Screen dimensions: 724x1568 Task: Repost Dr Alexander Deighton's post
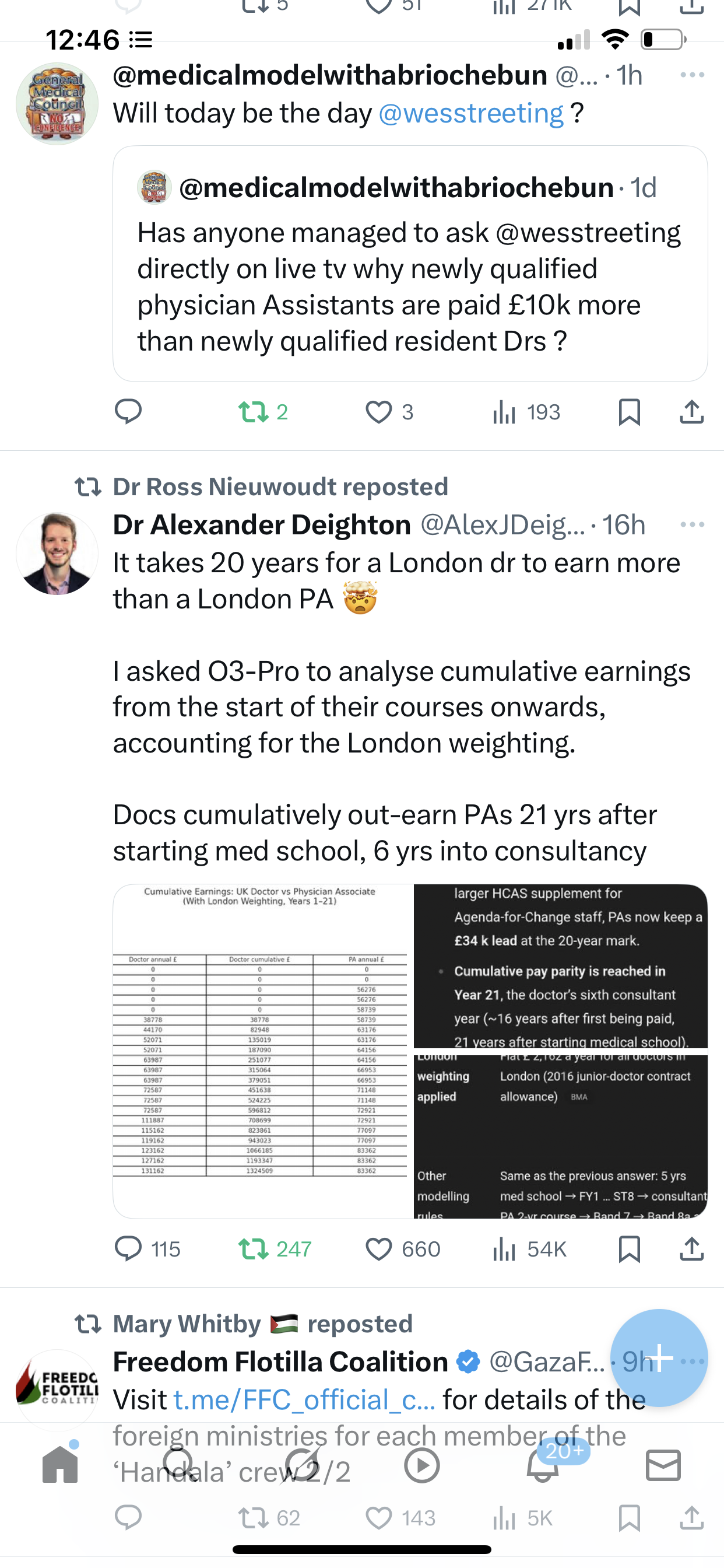tap(275, 1249)
